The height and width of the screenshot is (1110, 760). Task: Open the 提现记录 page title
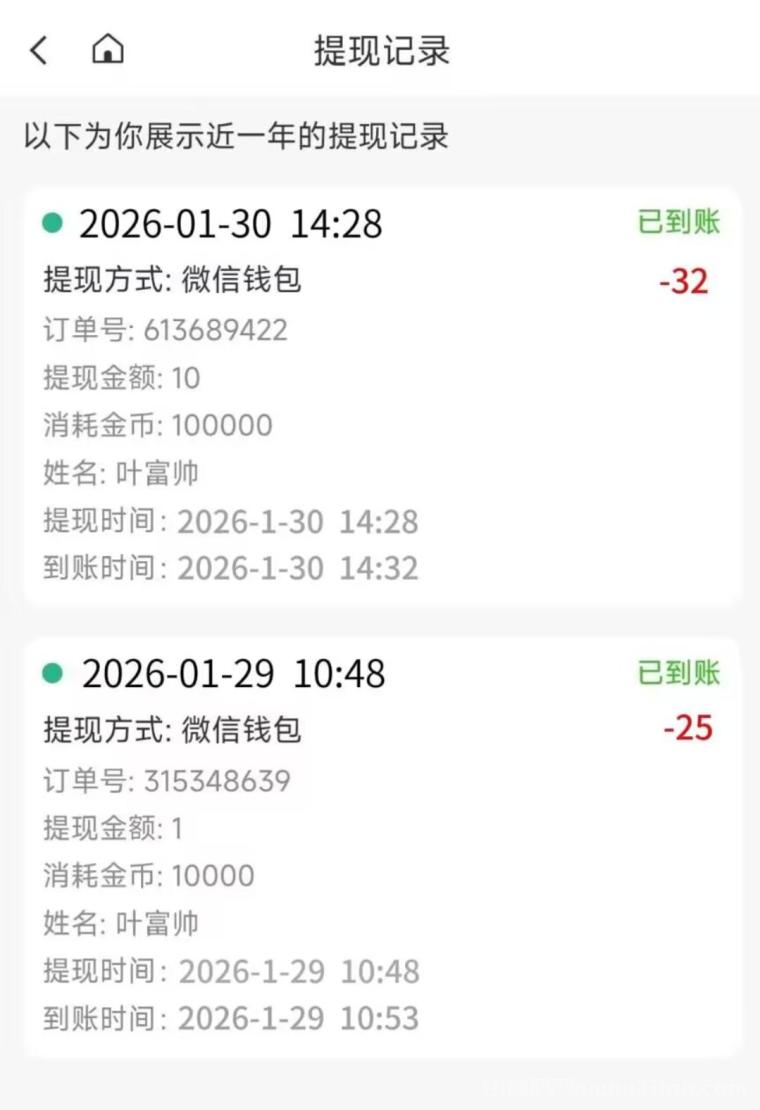pyautogui.click(x=380, y=50)
